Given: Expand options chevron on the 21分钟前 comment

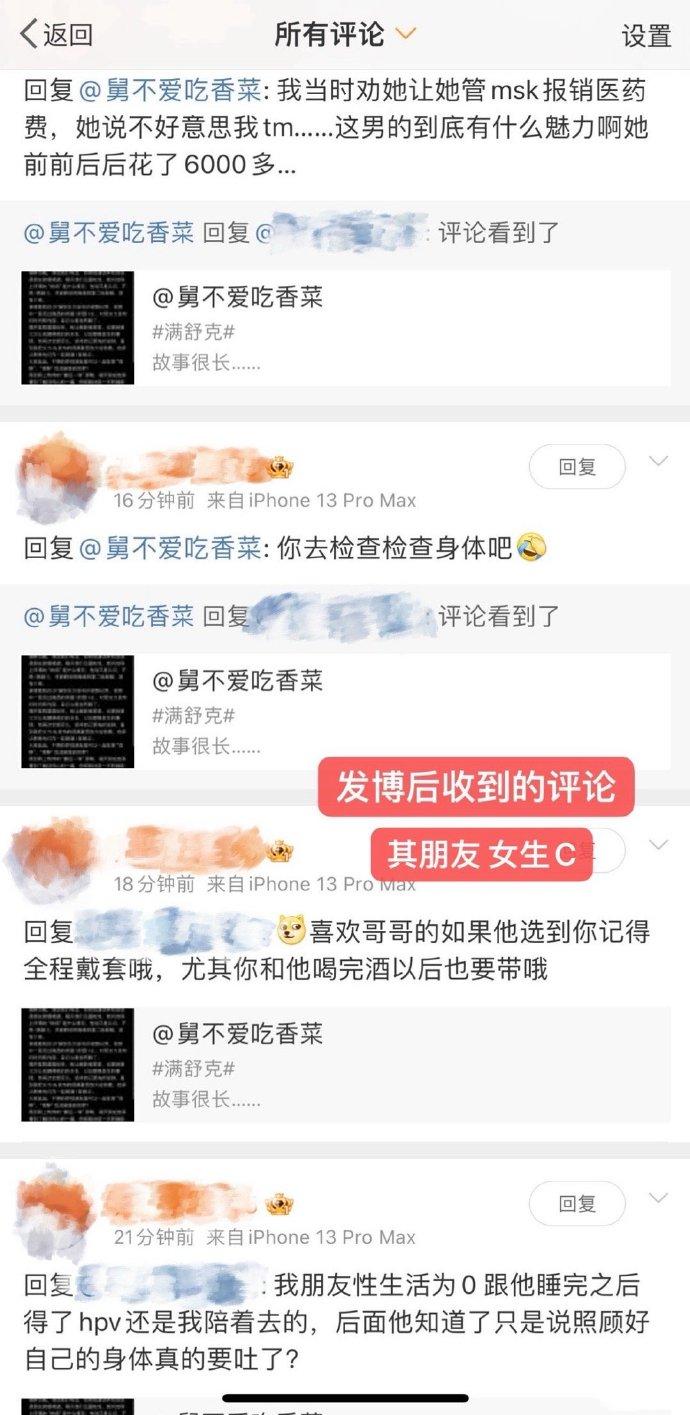Looking at the screenshot, I should 658,1198.
